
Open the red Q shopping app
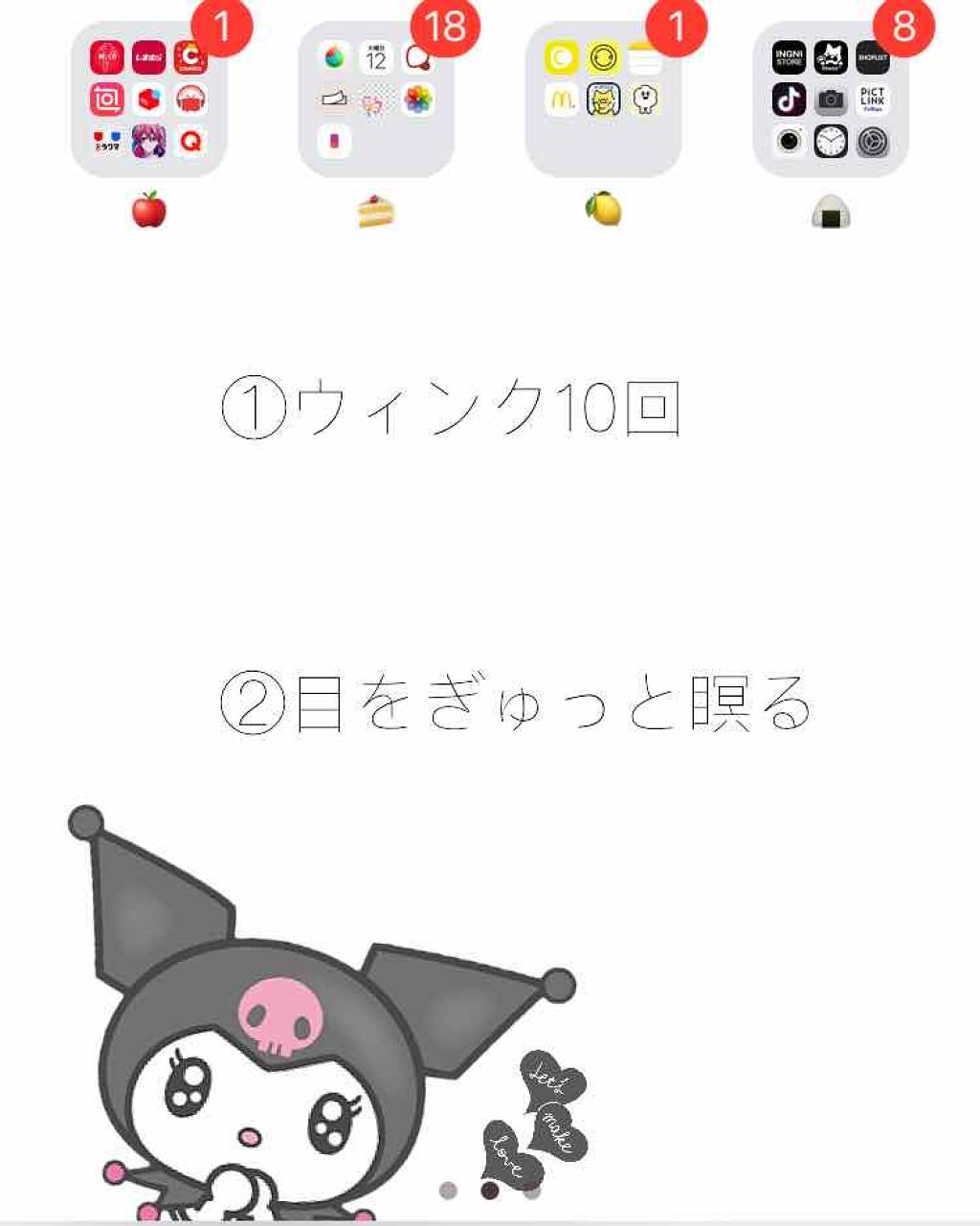point(191,142)
